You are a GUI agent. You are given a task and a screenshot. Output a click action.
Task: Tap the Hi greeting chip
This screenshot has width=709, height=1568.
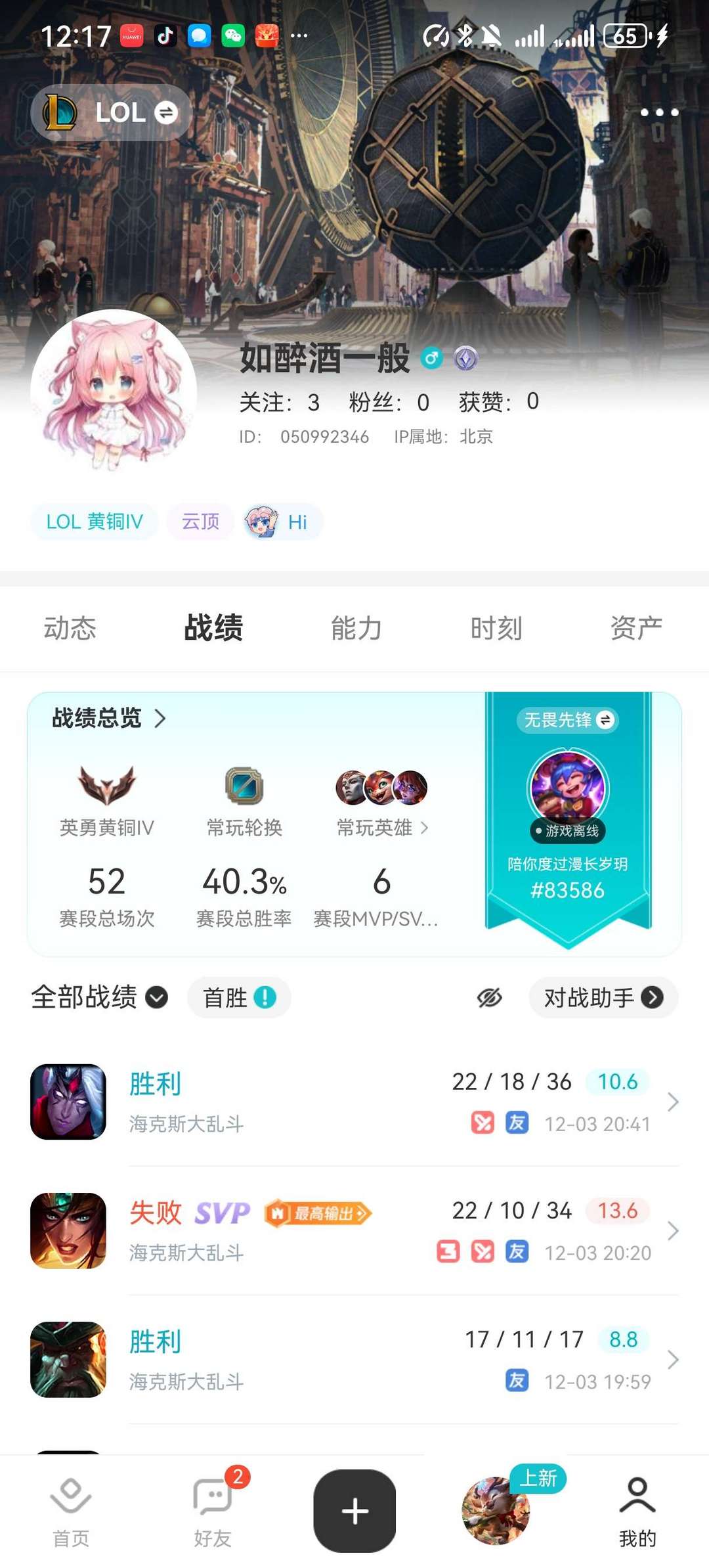tap(283, 522)
